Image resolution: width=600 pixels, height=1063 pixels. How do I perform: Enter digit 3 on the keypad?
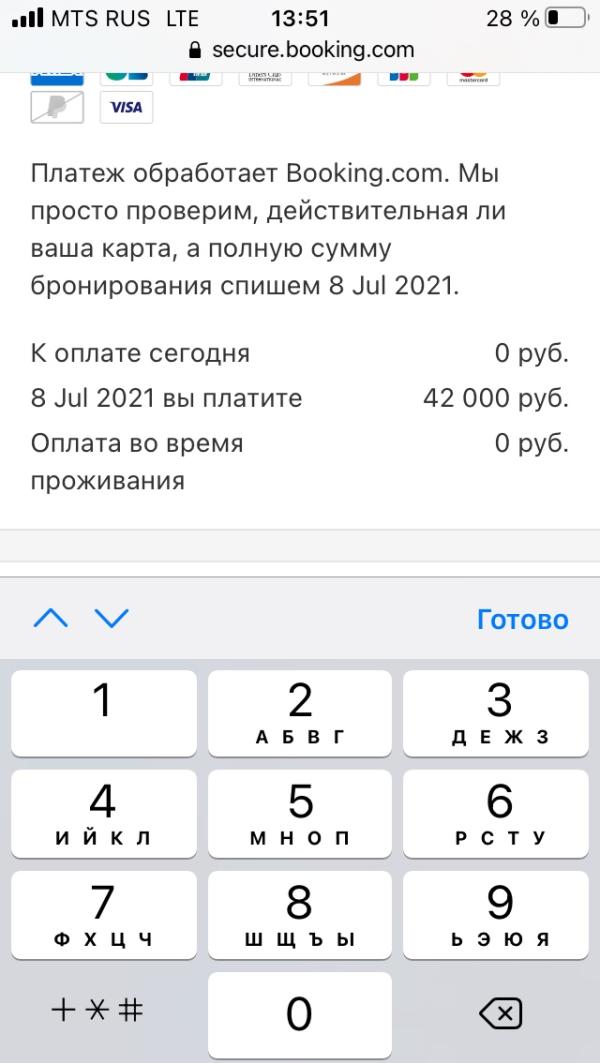[497, 714]
